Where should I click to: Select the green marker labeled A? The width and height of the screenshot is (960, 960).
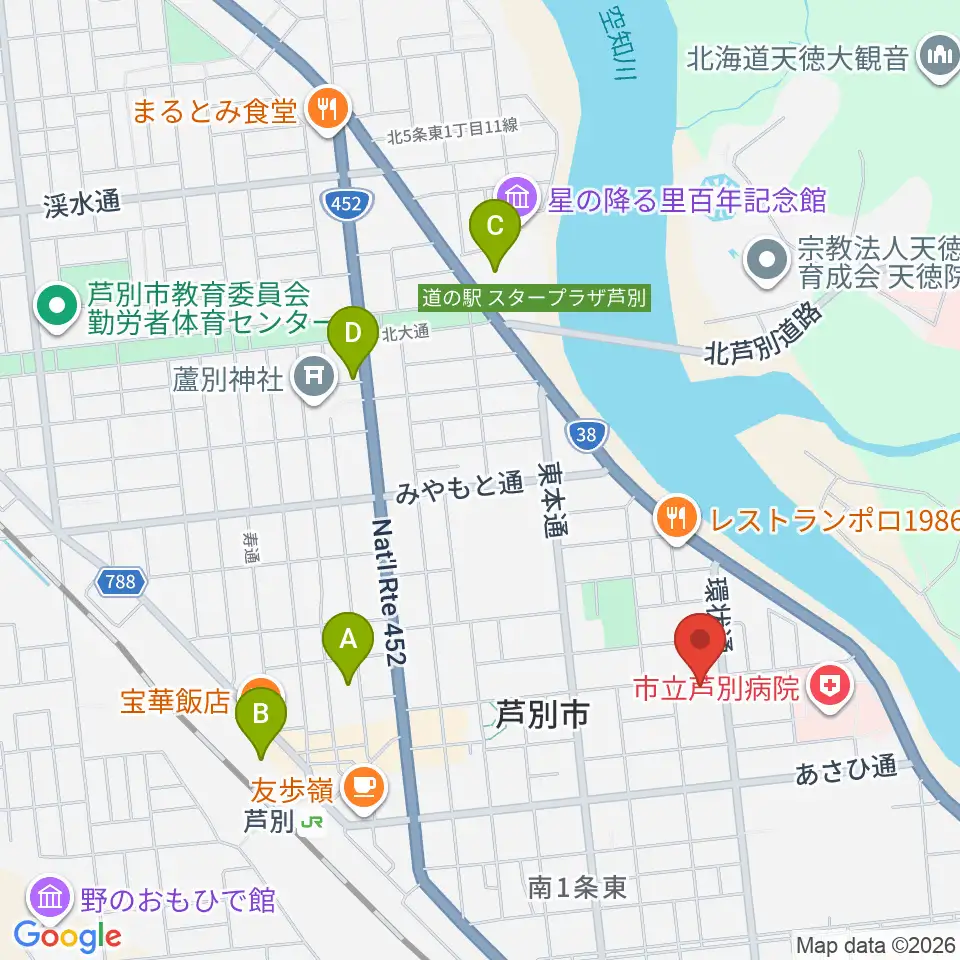click(x=348, y=648)
